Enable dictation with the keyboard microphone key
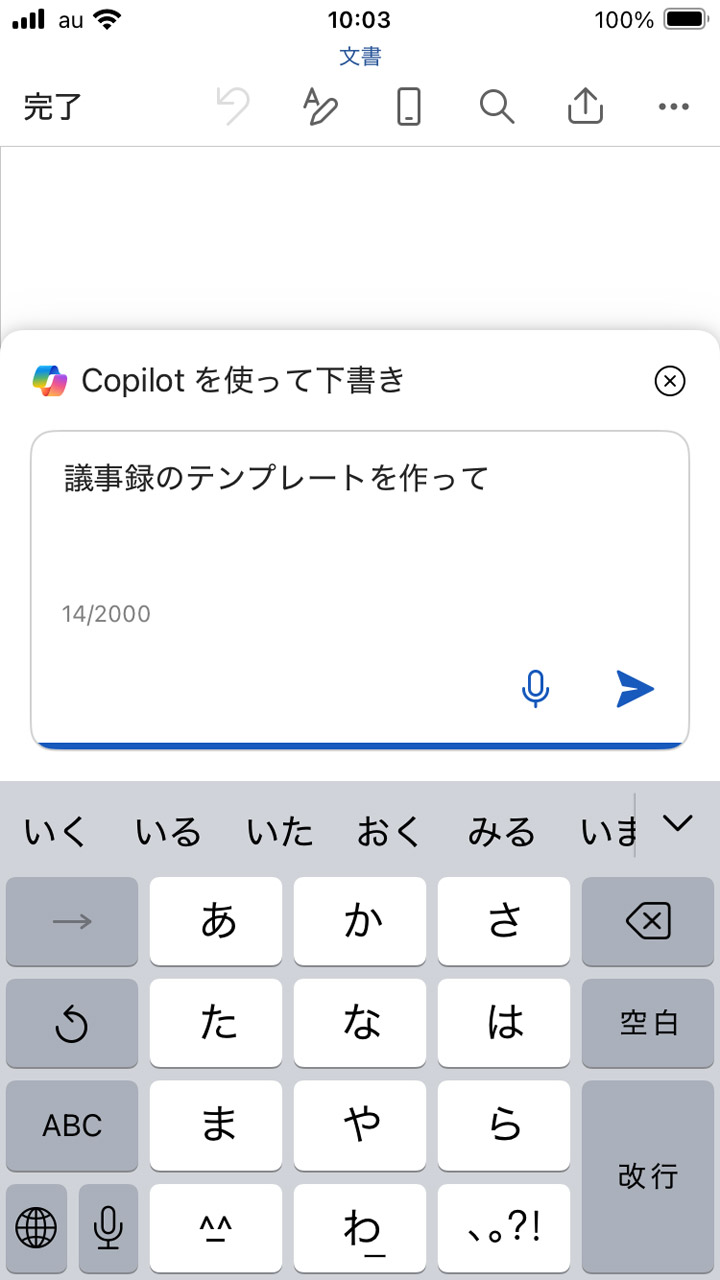Image resolution: width=720 pixels, height=1280 pixels. pos(108,1229)
